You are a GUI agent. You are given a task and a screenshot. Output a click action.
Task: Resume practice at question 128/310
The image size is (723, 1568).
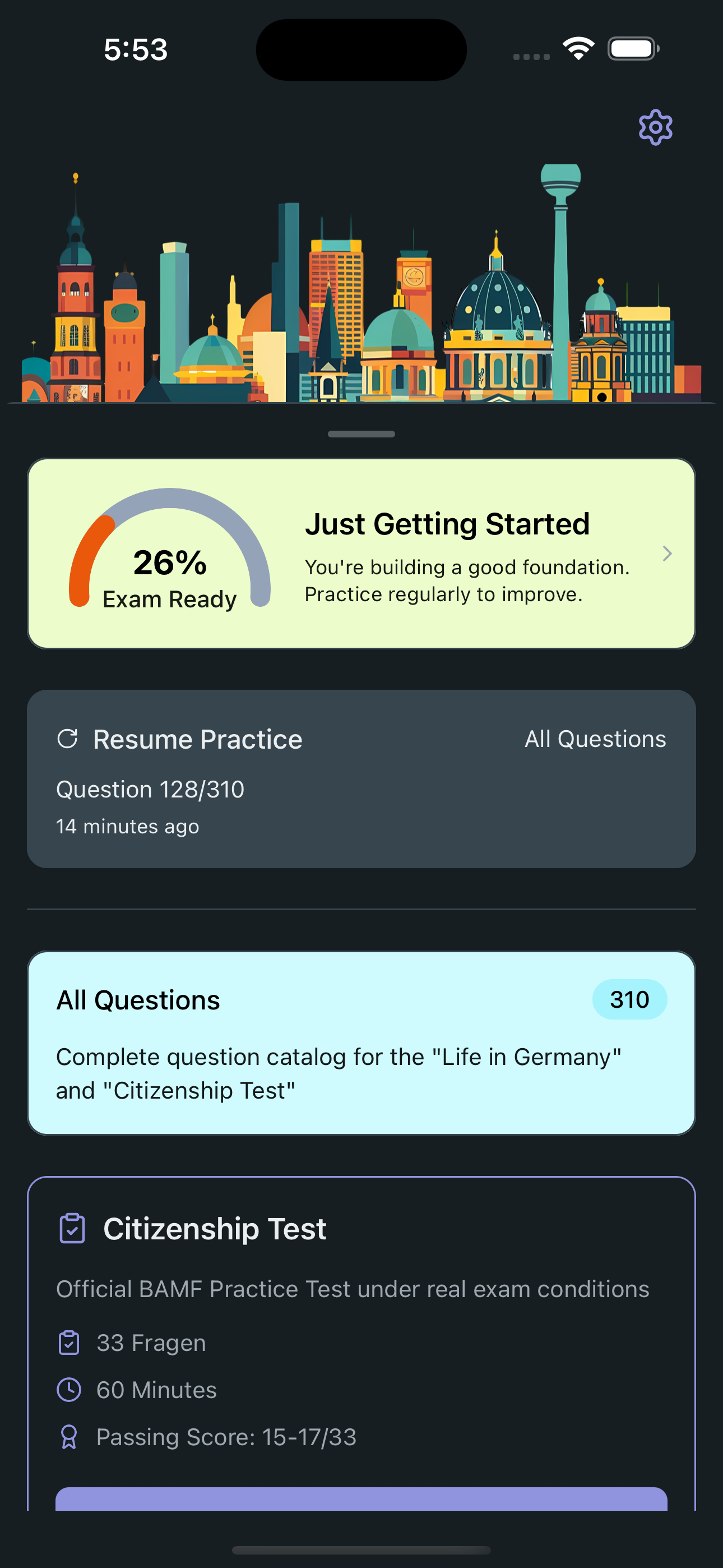pyautogui.click(x=361, y=778)
